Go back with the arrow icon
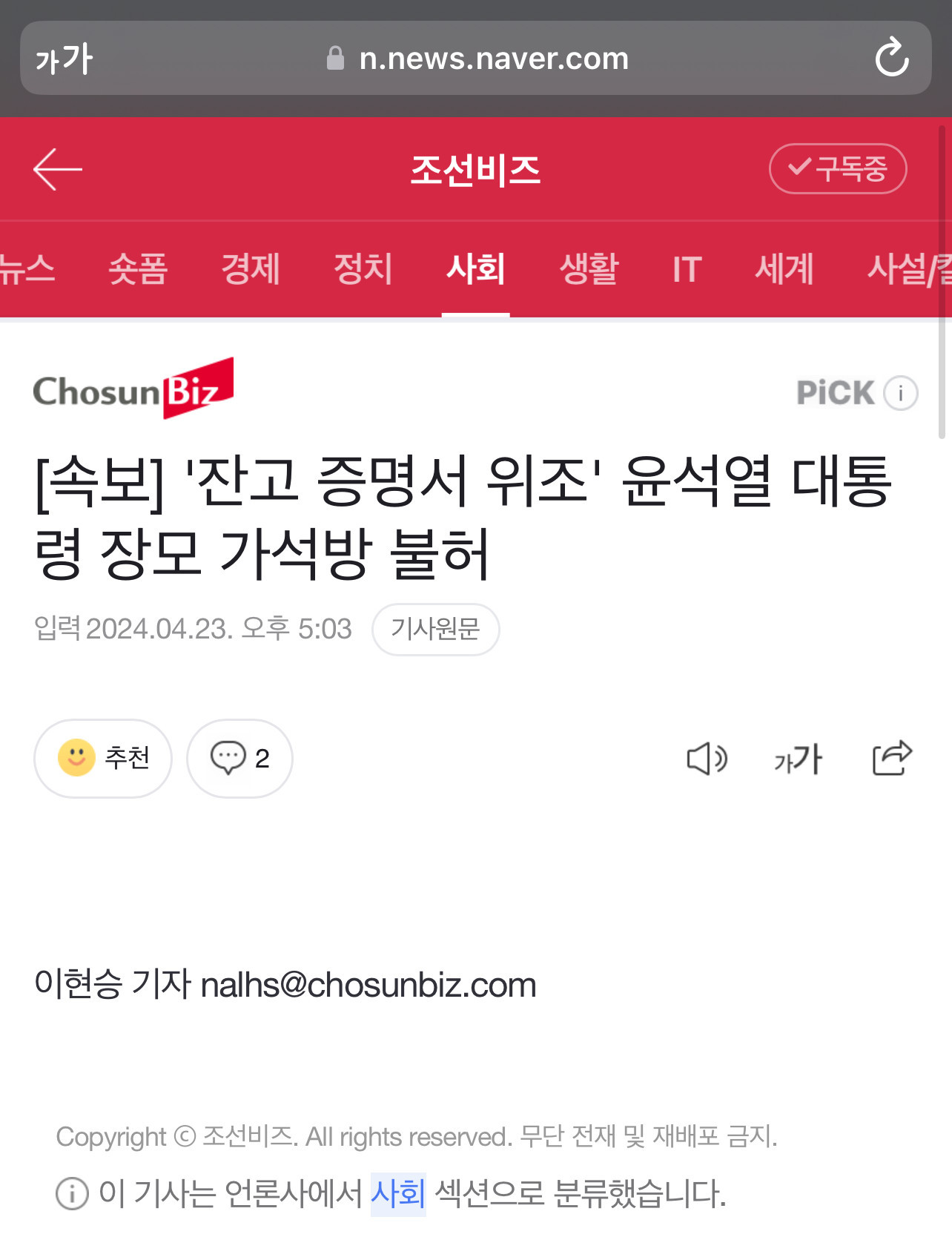This screenshot has width=952, height=1237. coord(58,170)
